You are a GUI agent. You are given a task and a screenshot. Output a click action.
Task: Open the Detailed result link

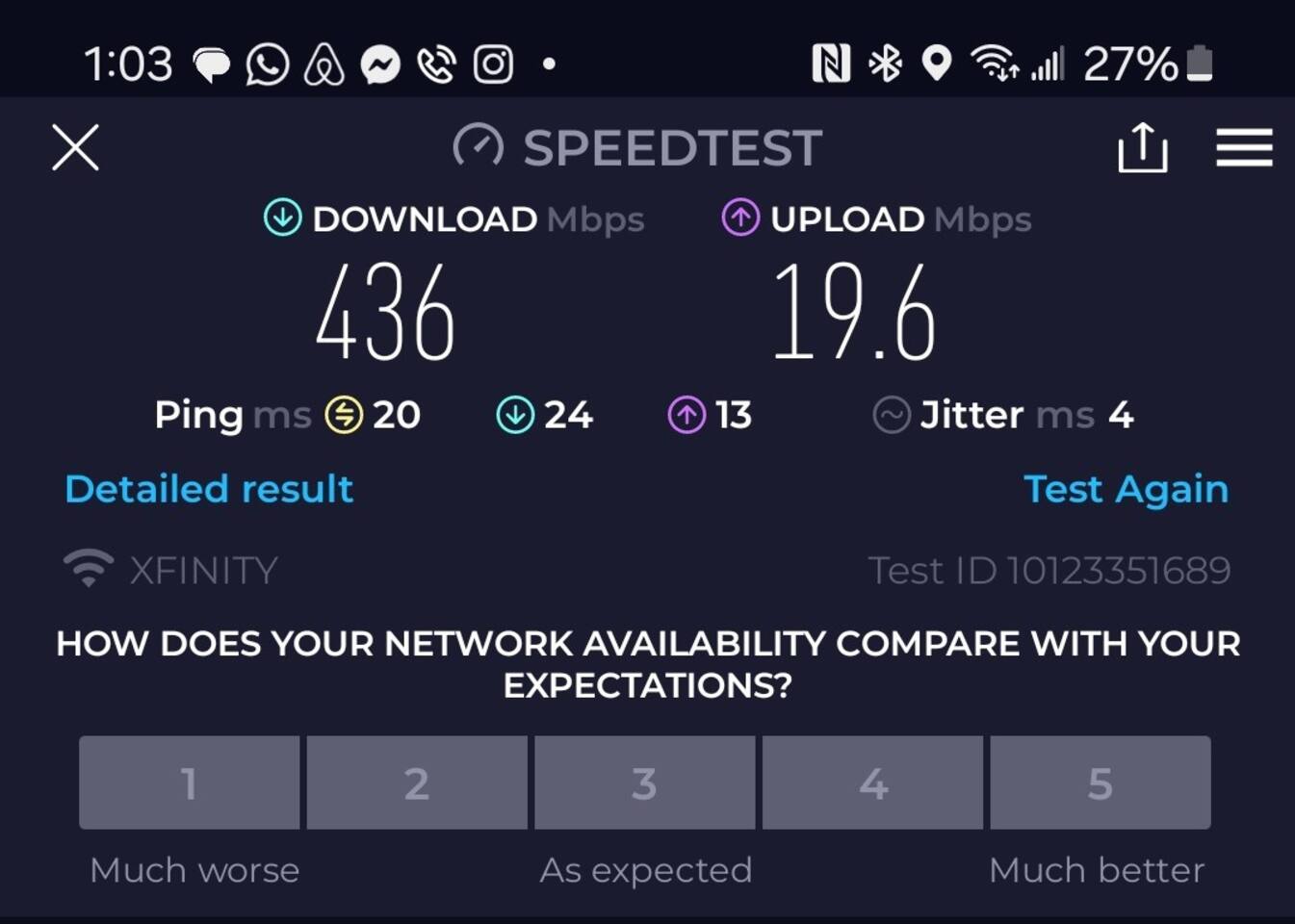pos(209,489)
